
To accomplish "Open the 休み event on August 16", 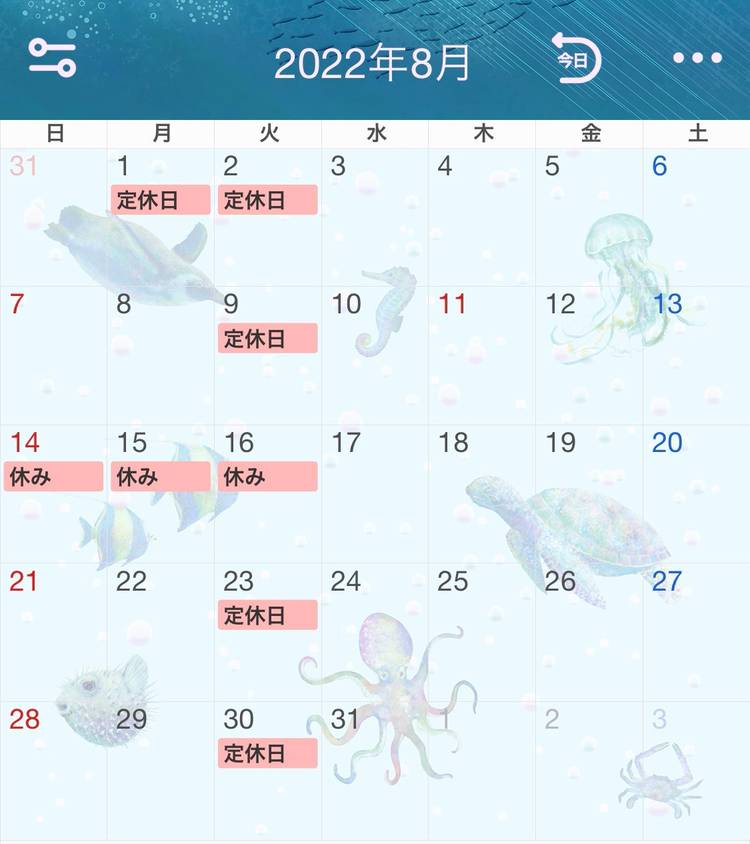I will [267, 477].
